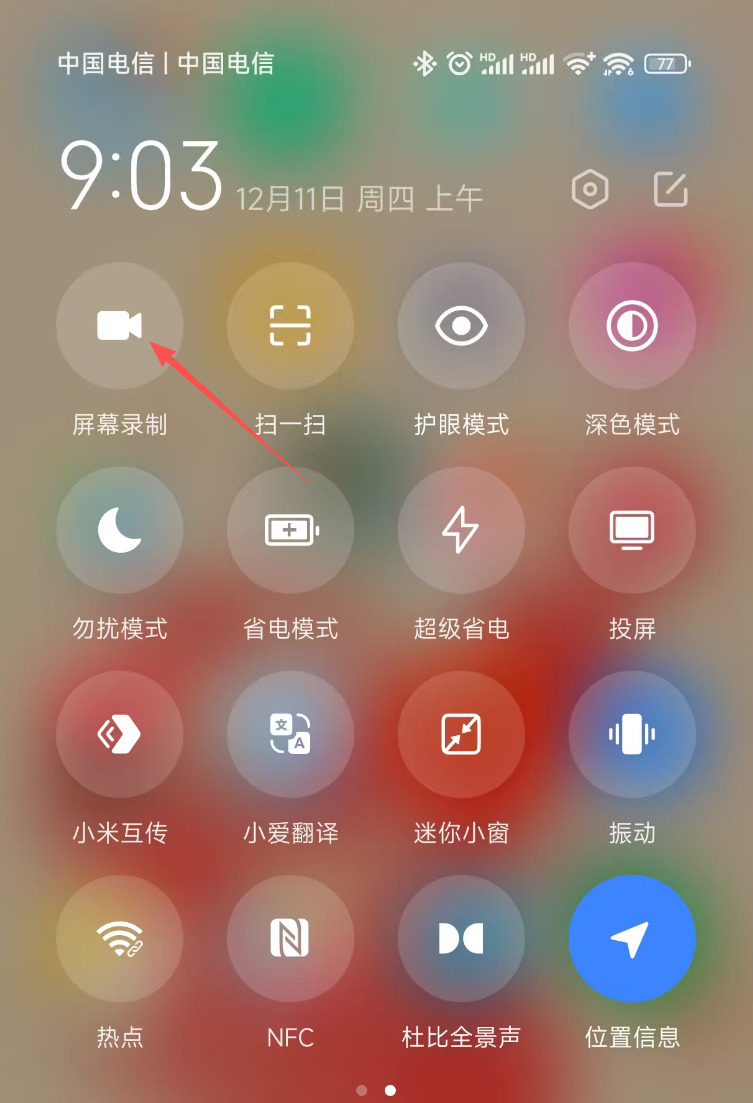Enable the personal hotspot (热点)
The image size is (753, 1103).
pos(120,938)
